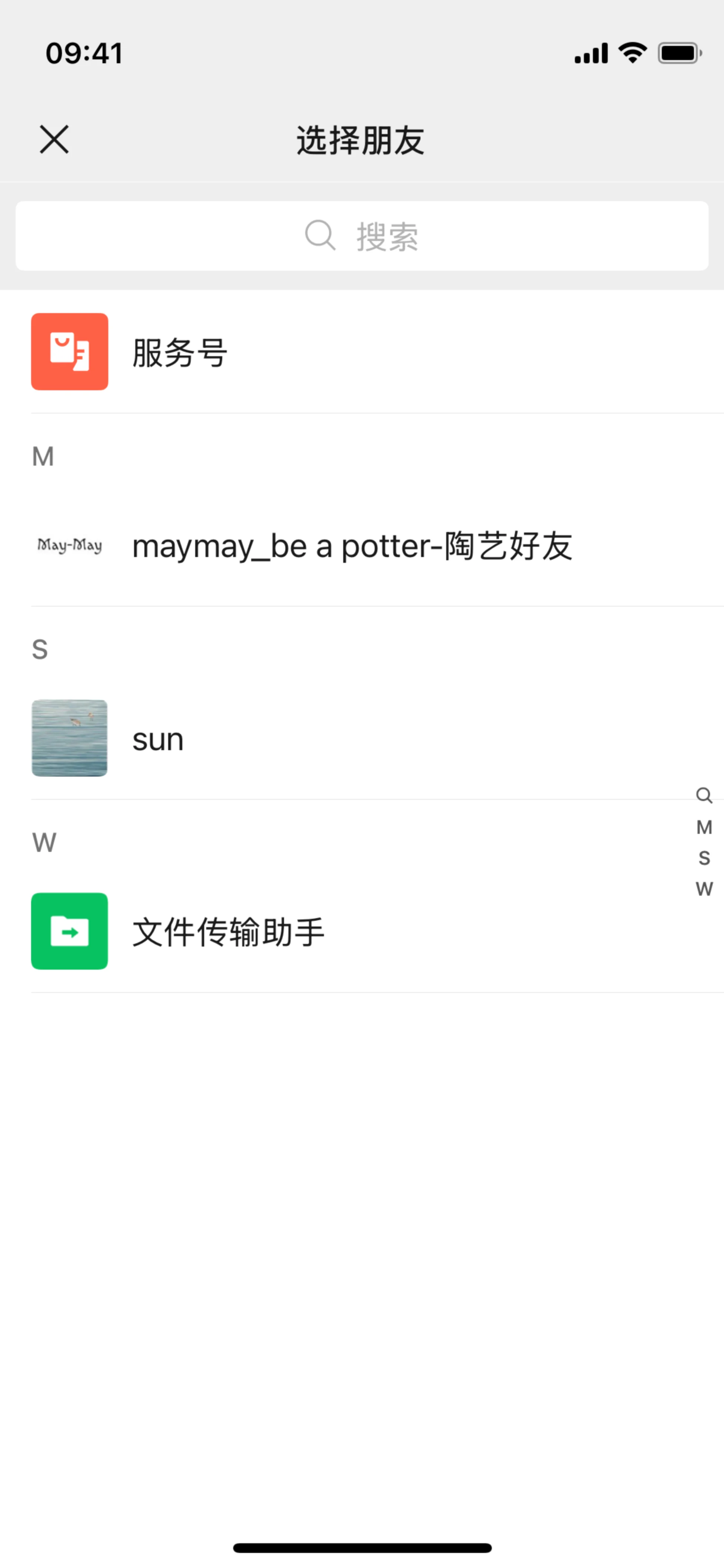
Task: Select maymay_be a potter-陶艺好友
Action: [x=362, y=545]
